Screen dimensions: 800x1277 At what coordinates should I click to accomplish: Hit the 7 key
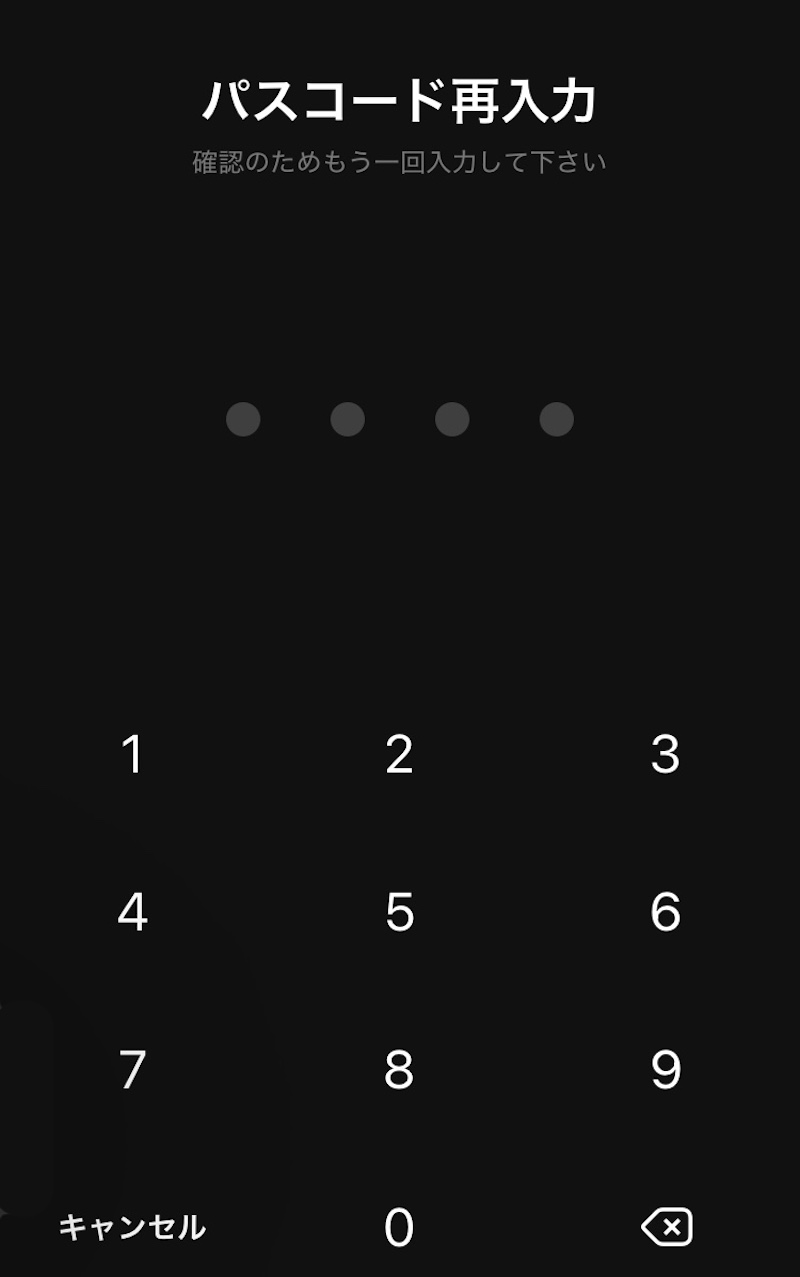point(132,1070)
